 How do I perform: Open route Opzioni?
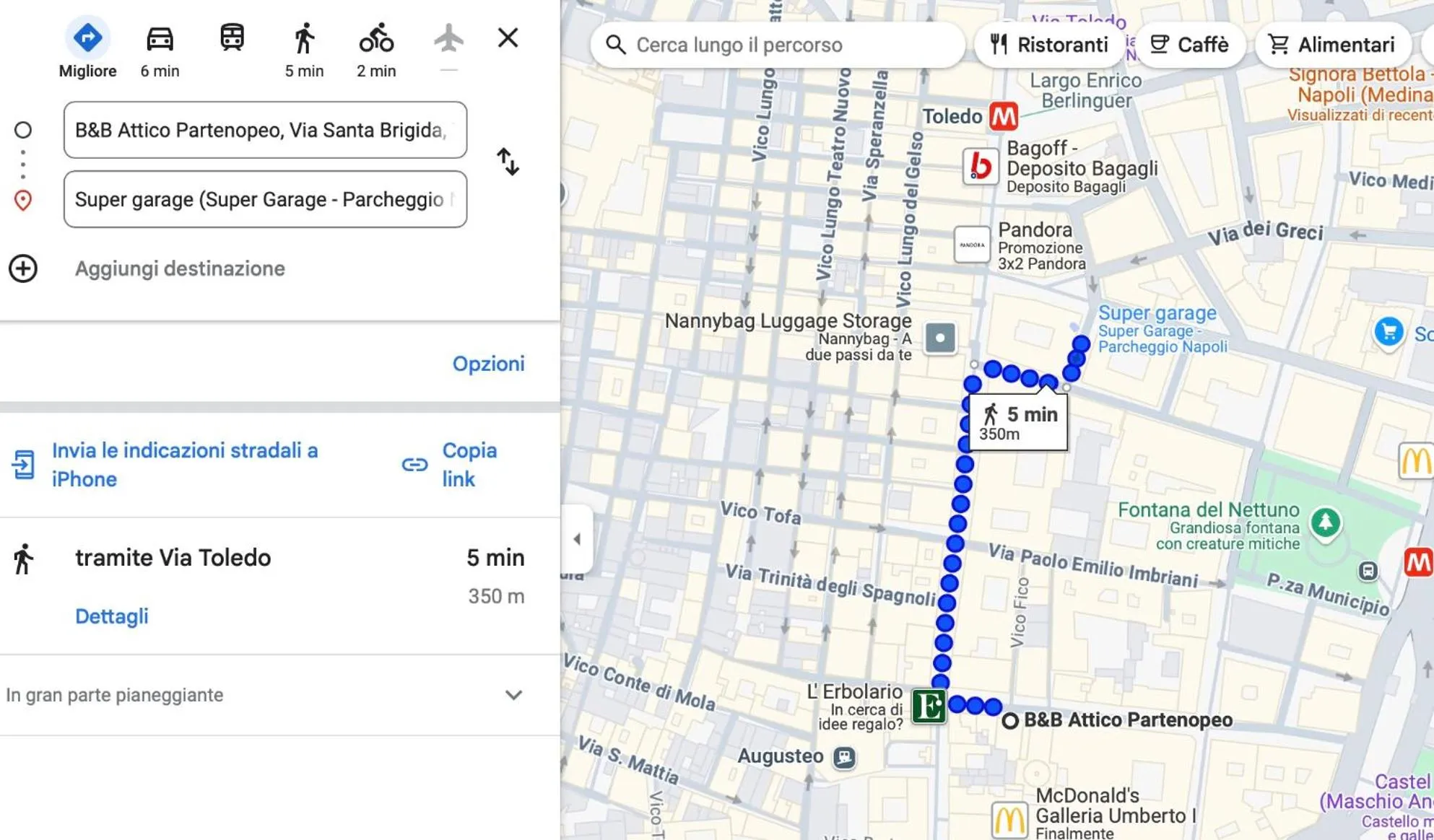pos(488,364)
